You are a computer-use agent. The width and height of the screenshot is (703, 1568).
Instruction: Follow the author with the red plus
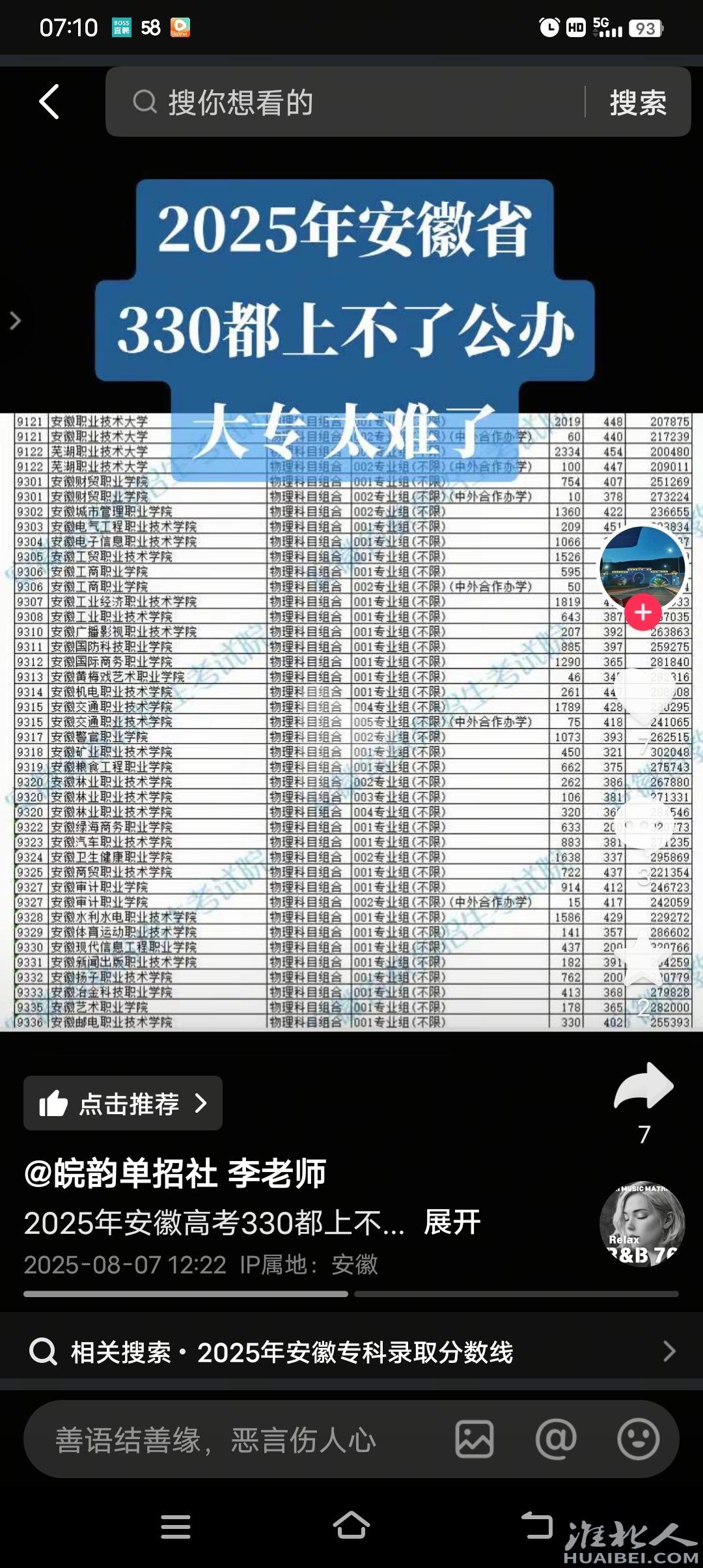[x=643, y=612]
